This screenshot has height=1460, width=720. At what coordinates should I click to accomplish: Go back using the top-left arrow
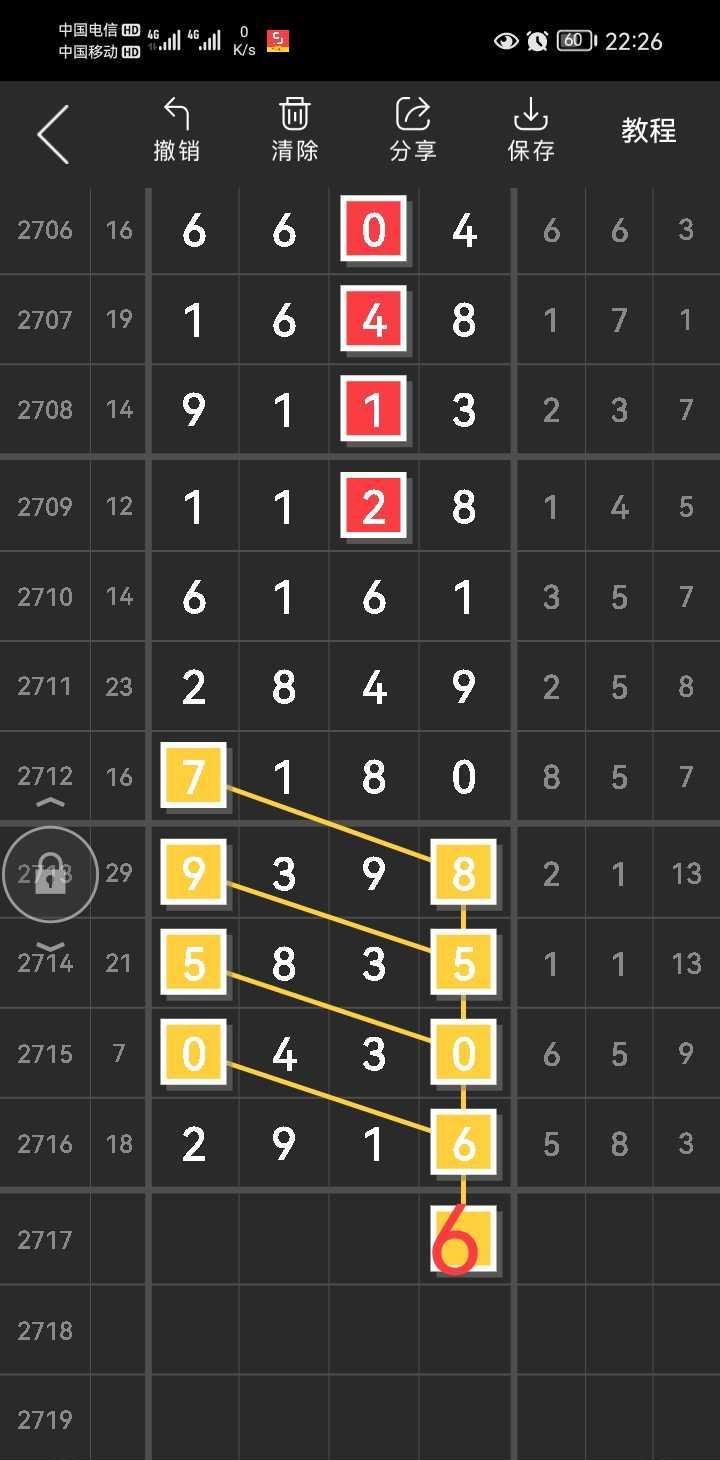(x=53, y=134)
